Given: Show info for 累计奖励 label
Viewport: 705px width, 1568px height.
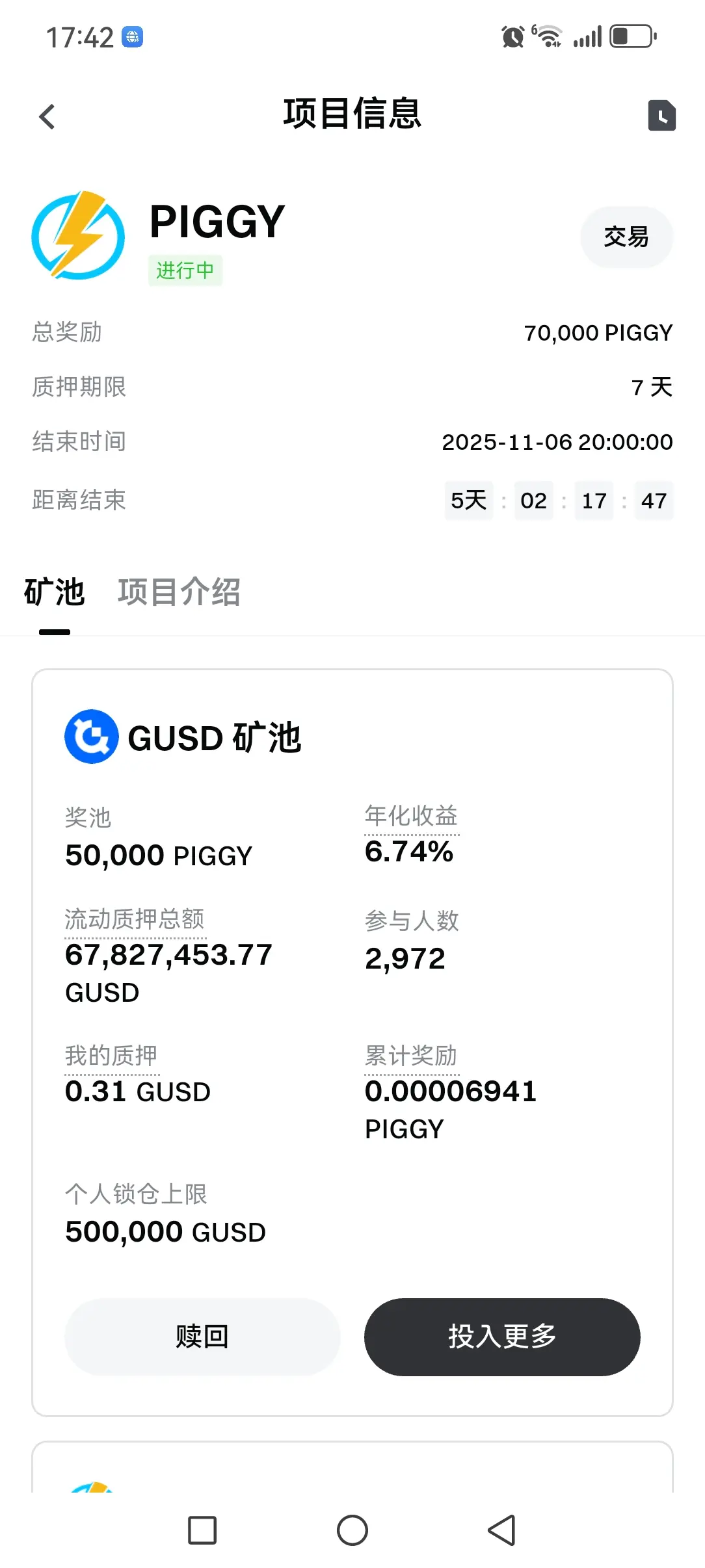Looking at the screenshot, I should click(x=411, y=1056).
